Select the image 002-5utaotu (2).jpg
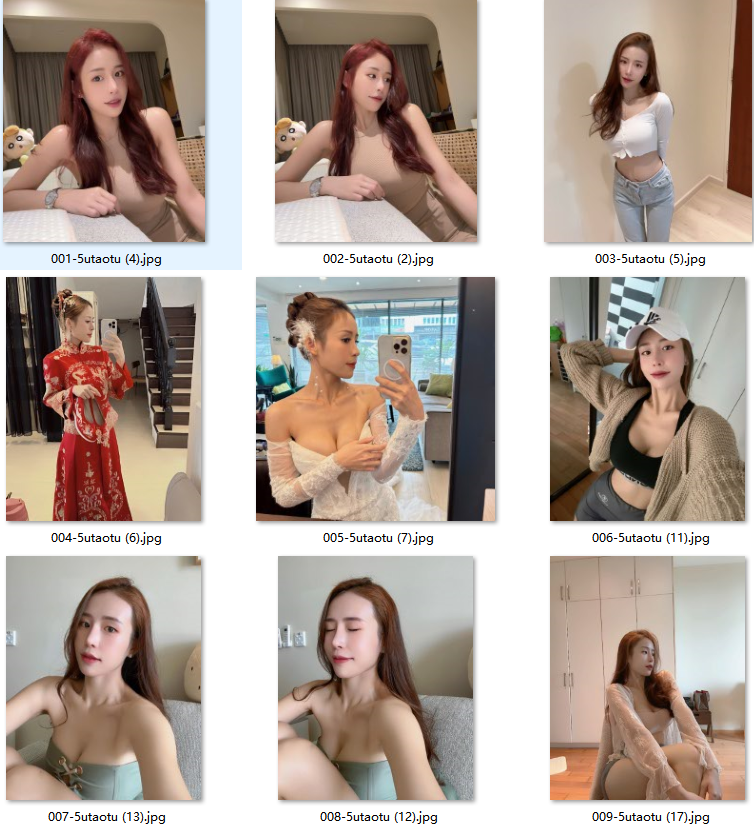Screen dimensions: 754x829 [x=375, y=120]
